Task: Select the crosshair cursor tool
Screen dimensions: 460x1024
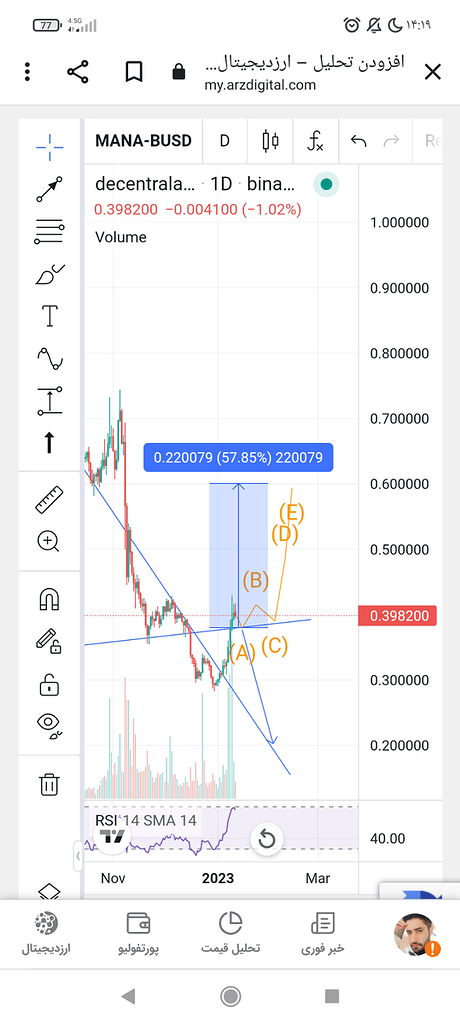Action: coord(50,147)
